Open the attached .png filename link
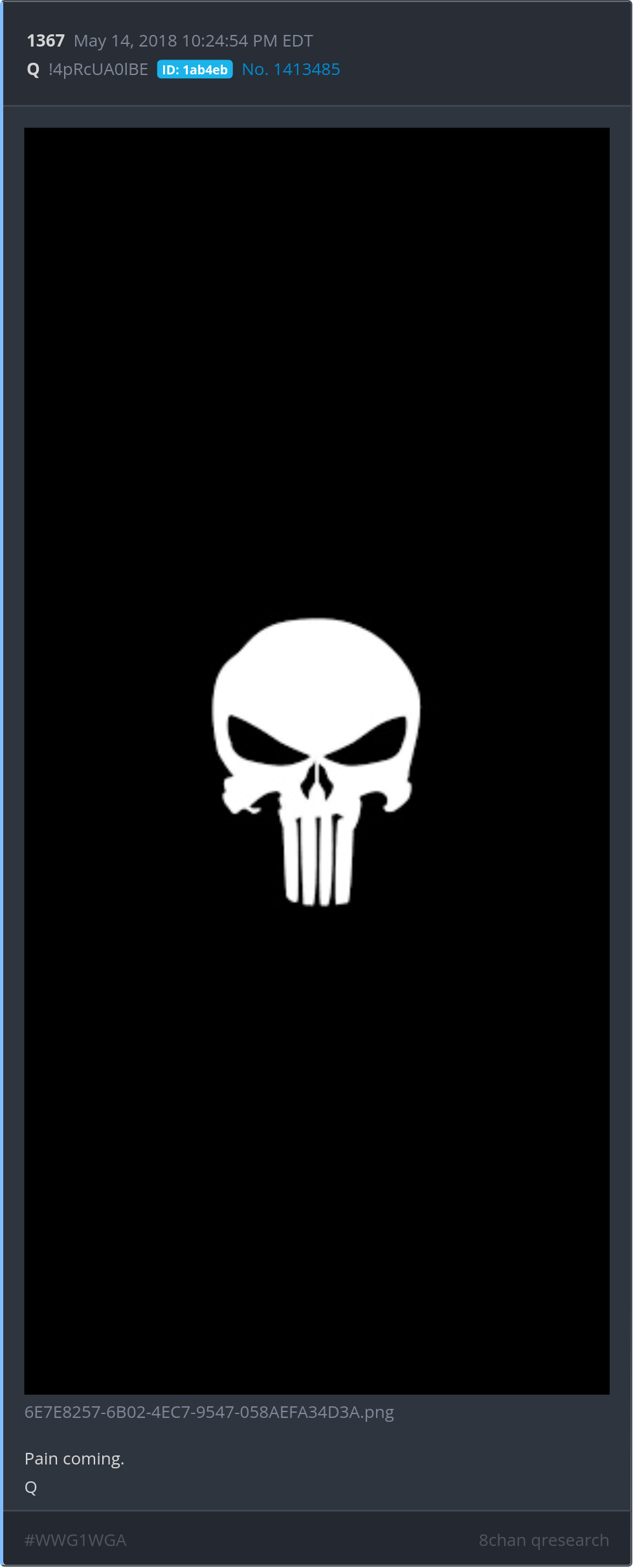This screenshot has height=1568, width=633. click(x=209, y=1411)
